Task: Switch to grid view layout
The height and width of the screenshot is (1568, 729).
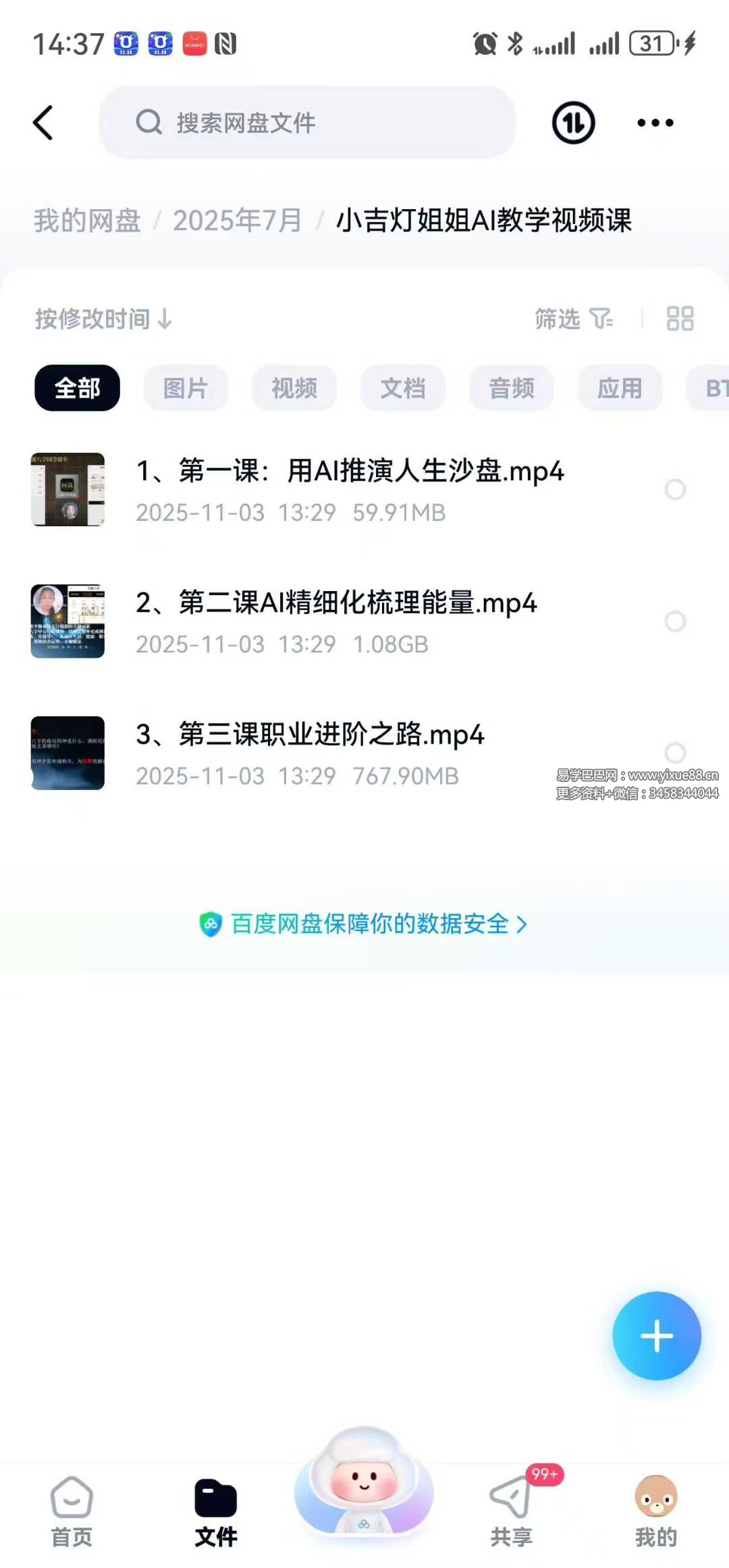Action: tap(680, 318)
